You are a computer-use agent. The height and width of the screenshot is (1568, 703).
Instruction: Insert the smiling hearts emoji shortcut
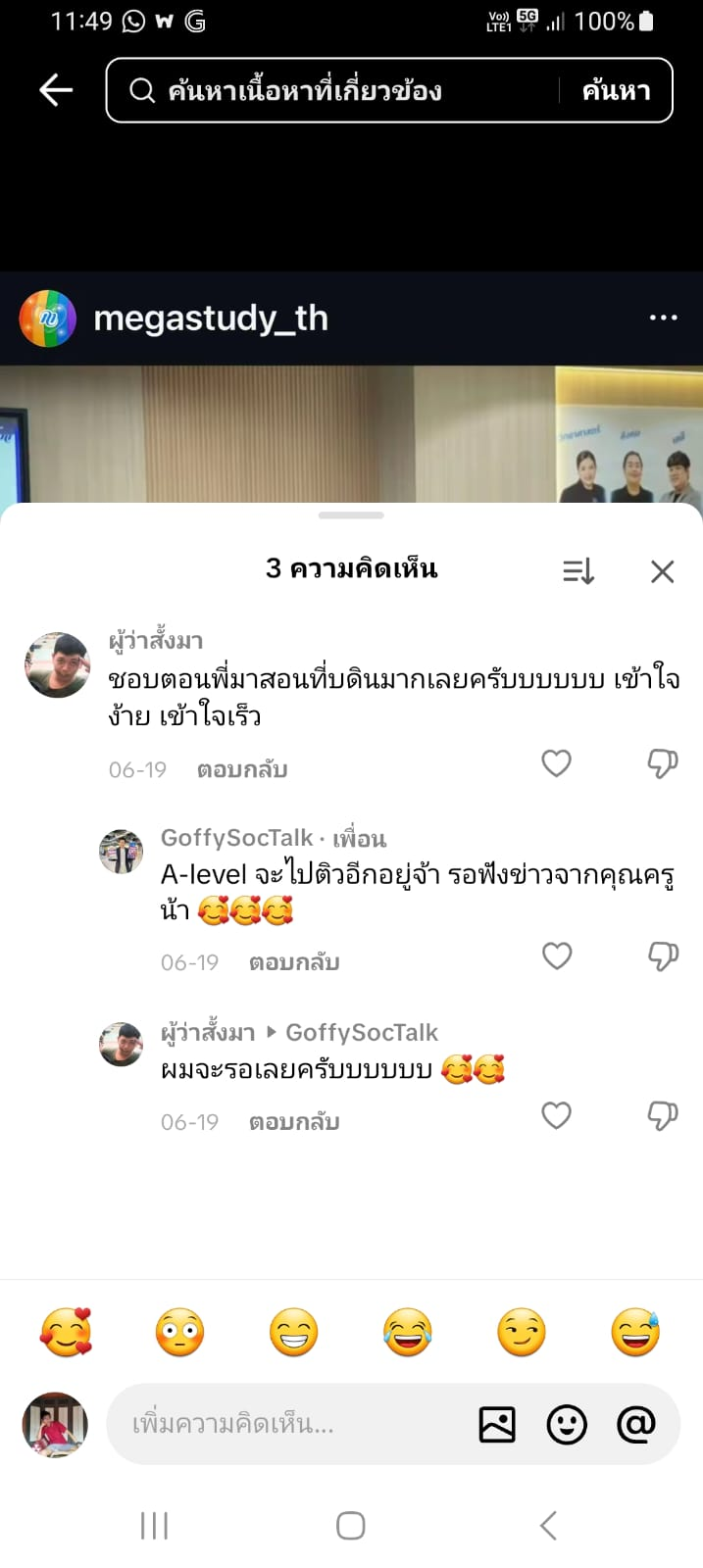tap(66, 1333)
